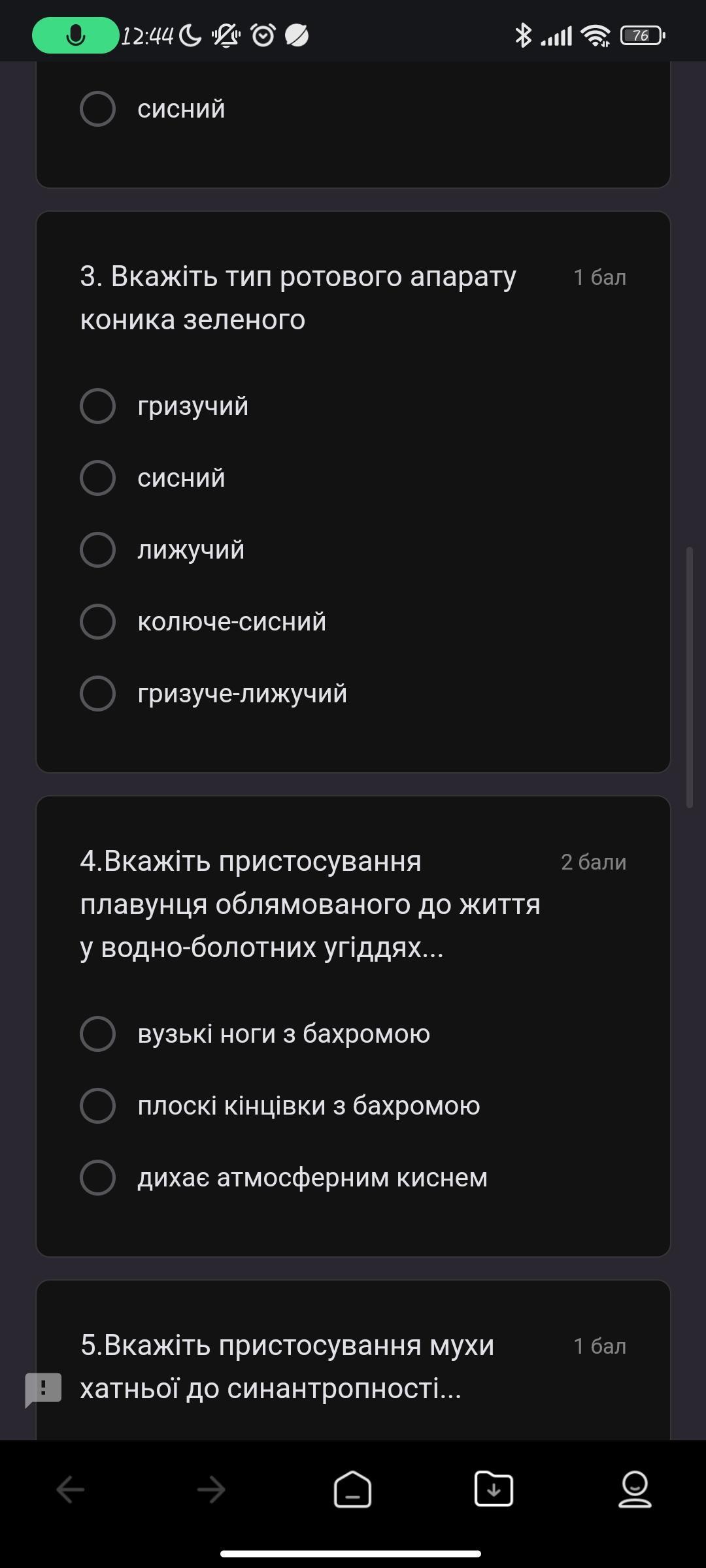The image size is (706, 1568).
Task: Select the колюче-сисний option
Action: (98, 621)
